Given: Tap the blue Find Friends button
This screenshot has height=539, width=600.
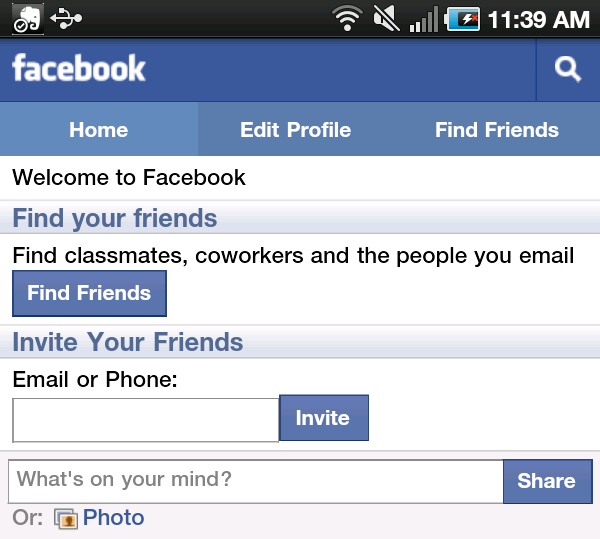Looking at the screenshot, I should coord(89,293).
